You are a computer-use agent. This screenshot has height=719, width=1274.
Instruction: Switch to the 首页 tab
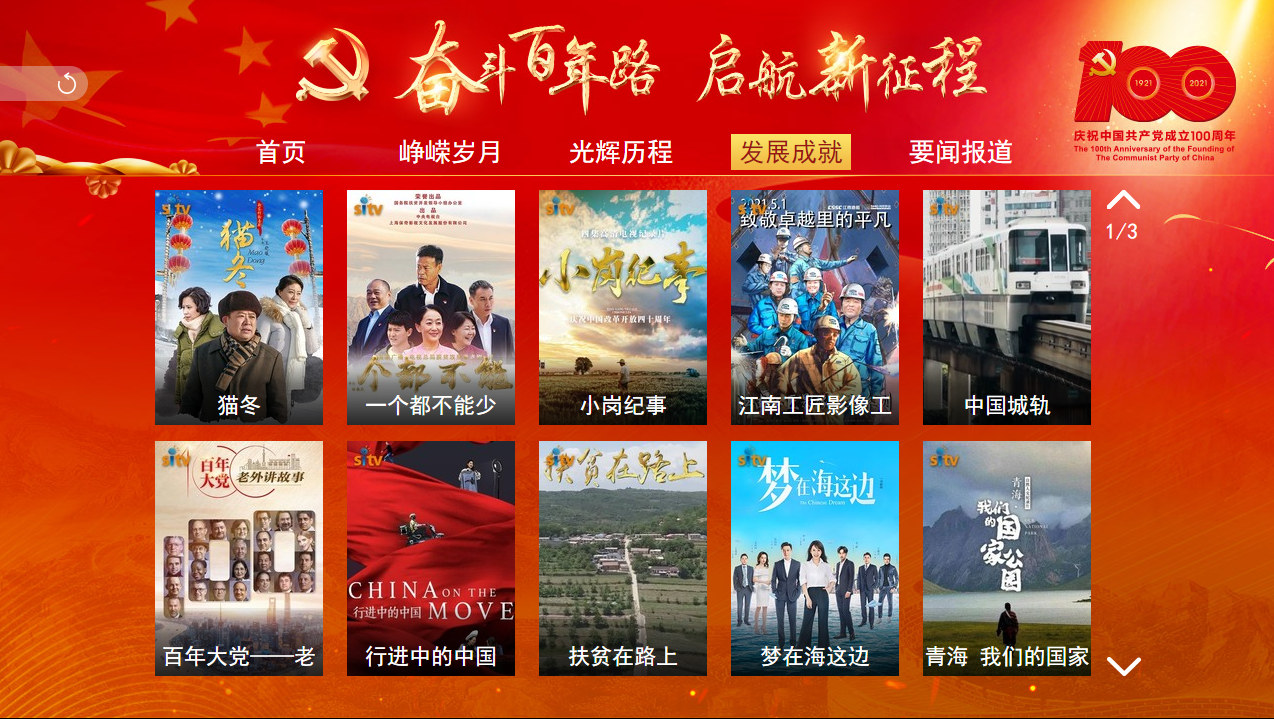[x=281, y=152]
